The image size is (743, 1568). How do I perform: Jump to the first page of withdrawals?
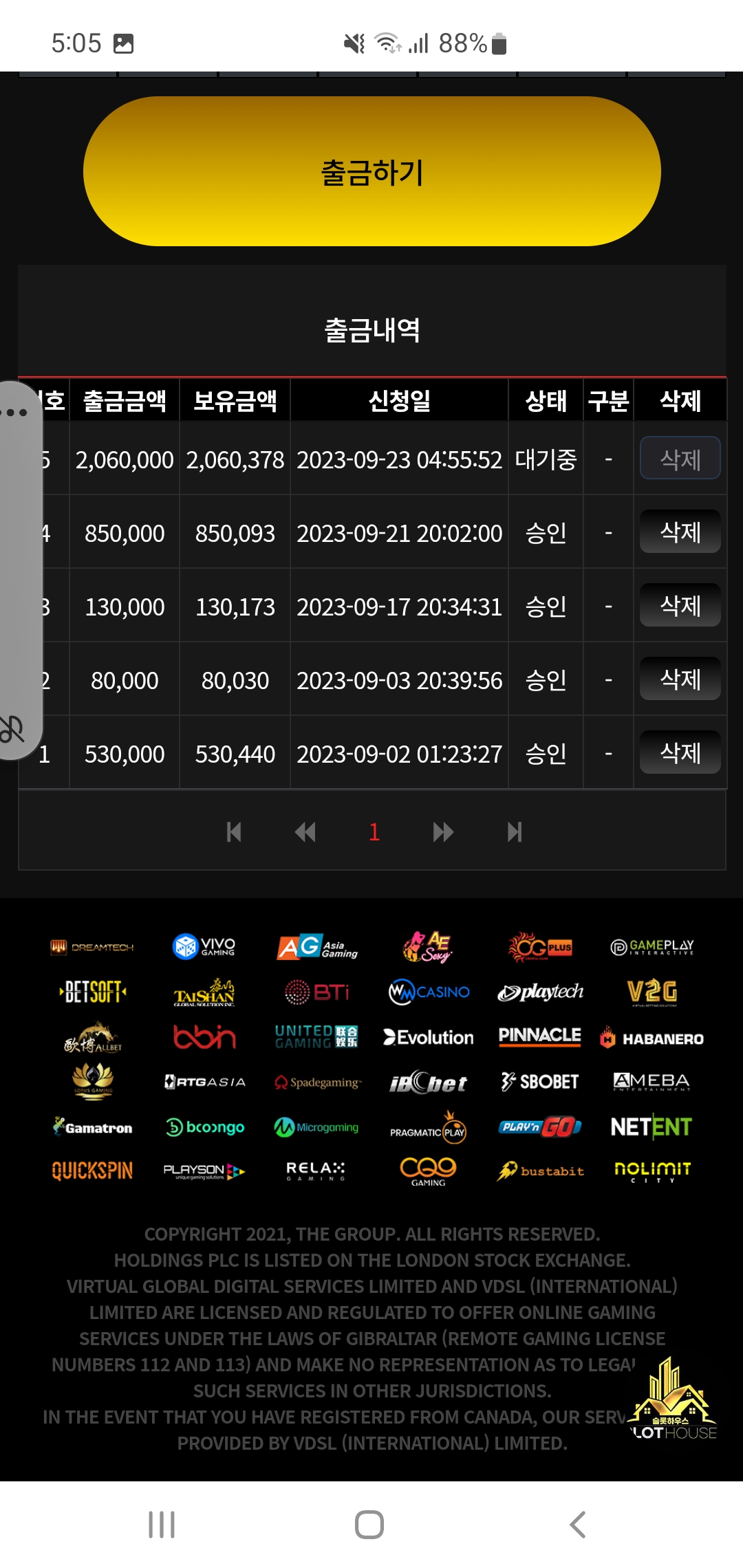[x=234, y=832]
